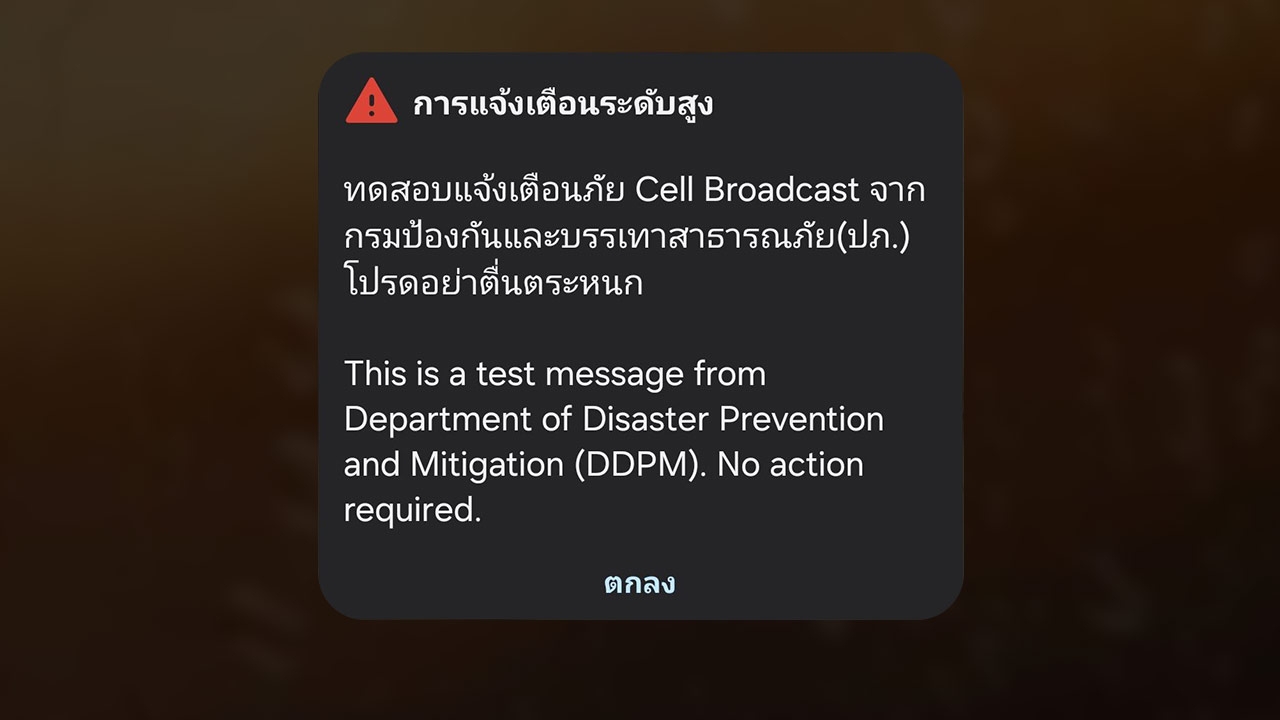
Task: Dismiss the alert with the ตกลง button
Action: tap(640, 584)
